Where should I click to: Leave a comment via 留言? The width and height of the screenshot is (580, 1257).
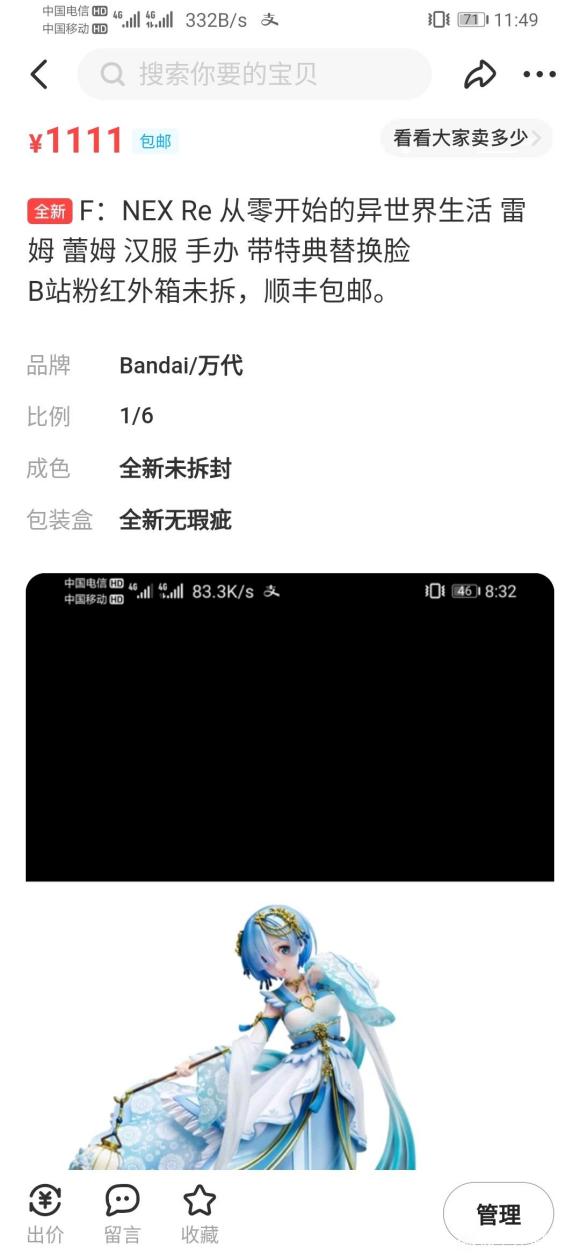pos(122,1214)
